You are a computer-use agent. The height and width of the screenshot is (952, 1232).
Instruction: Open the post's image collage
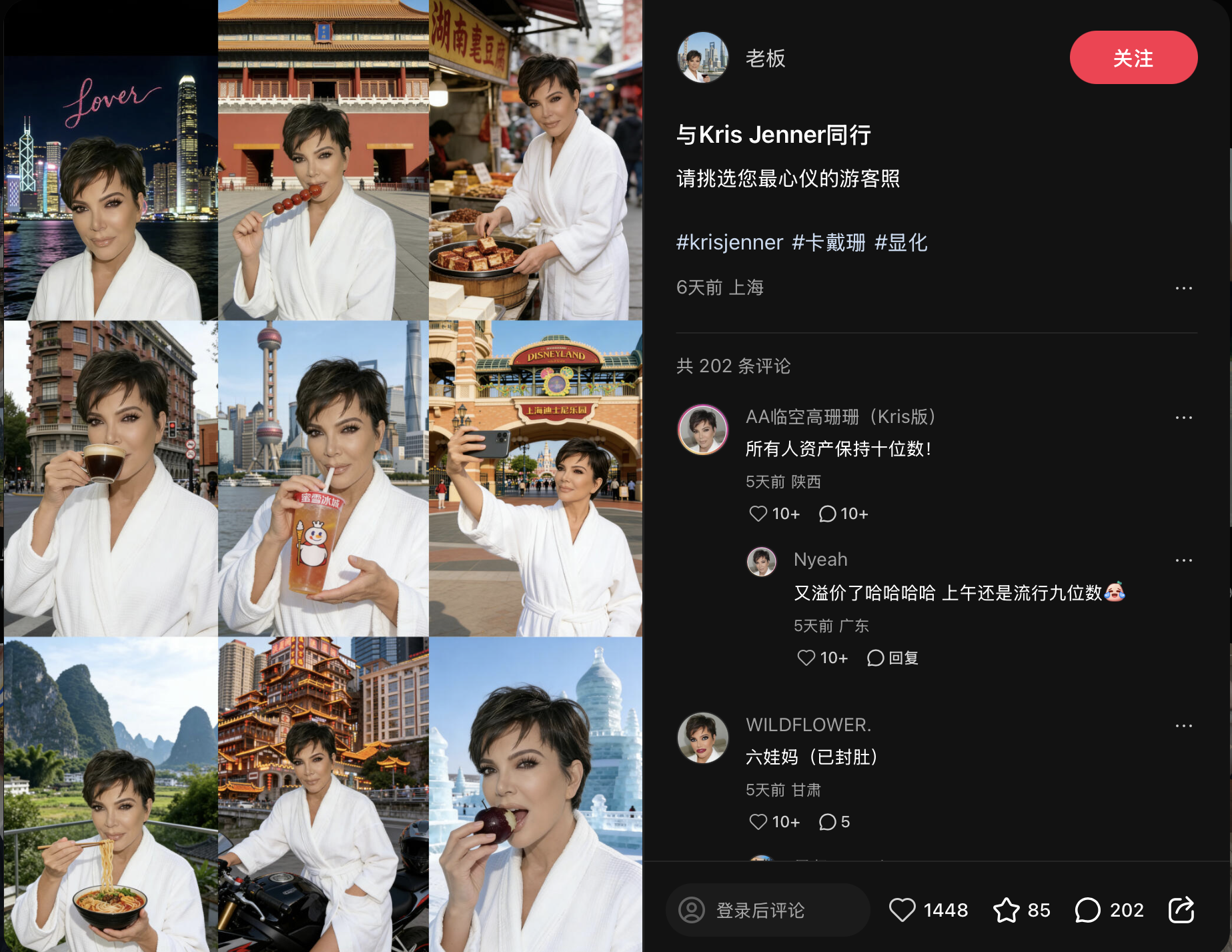click(323, 476)
